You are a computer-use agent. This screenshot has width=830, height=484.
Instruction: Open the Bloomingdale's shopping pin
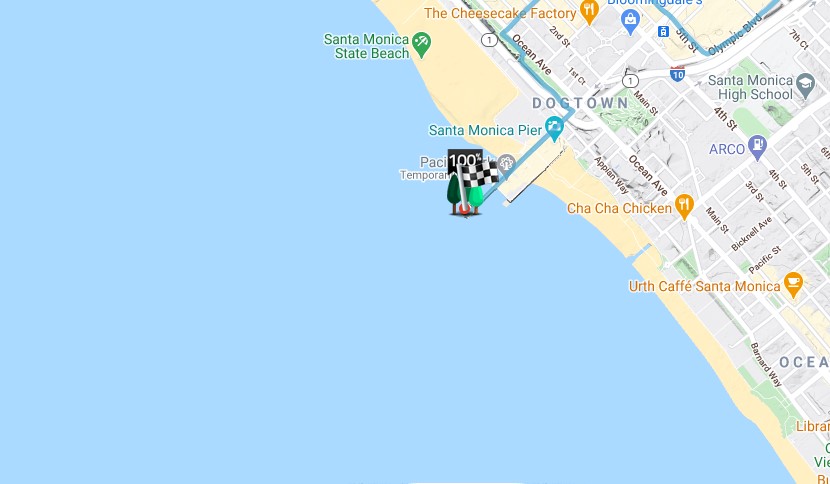[x=630, y=22]
